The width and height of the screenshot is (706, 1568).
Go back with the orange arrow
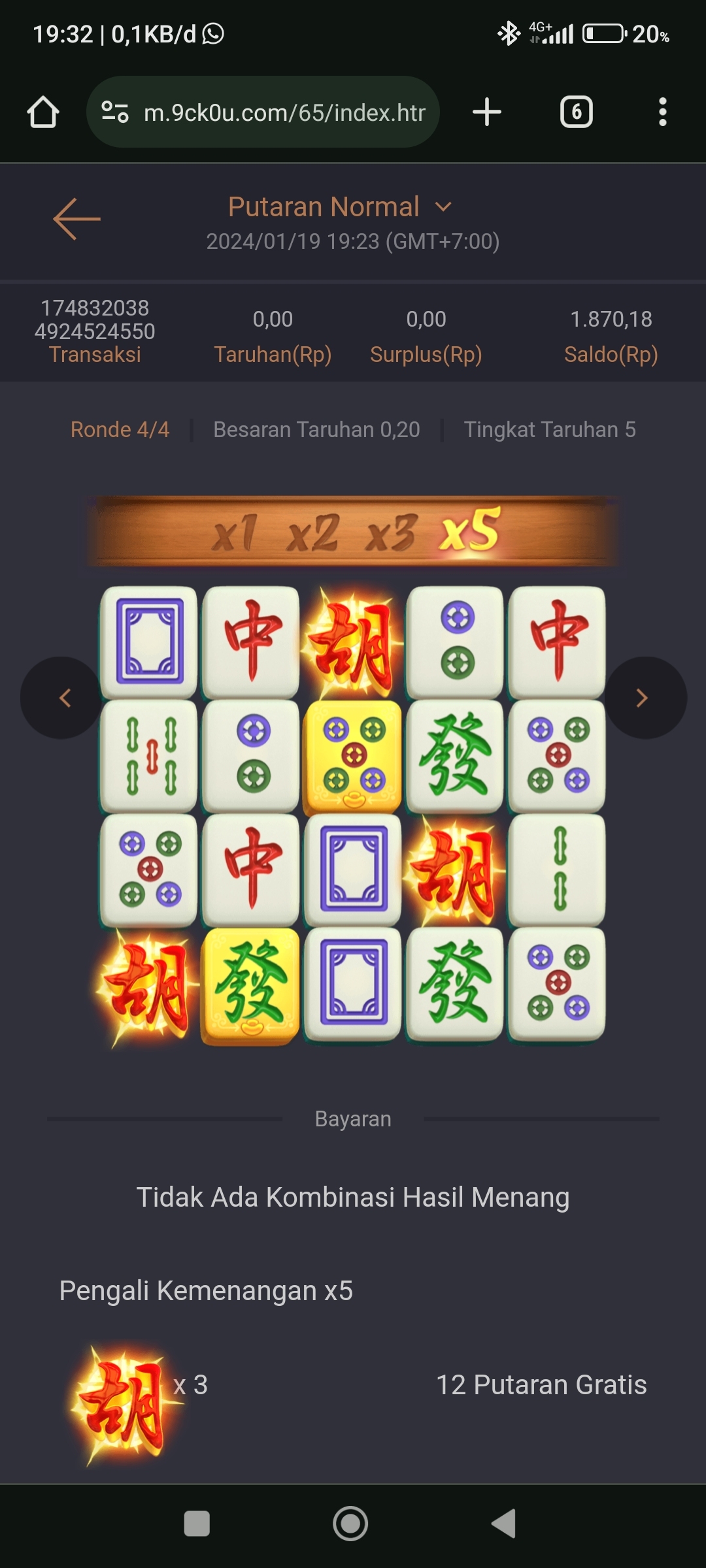click(x=76, y=219)
